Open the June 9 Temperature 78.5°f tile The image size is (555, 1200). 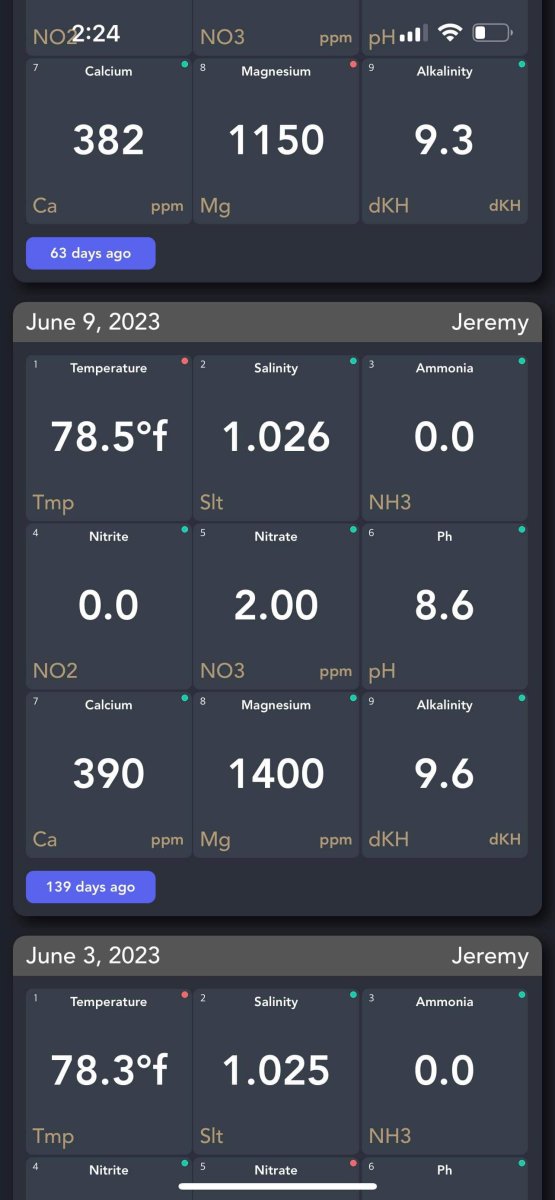point(108,437)
